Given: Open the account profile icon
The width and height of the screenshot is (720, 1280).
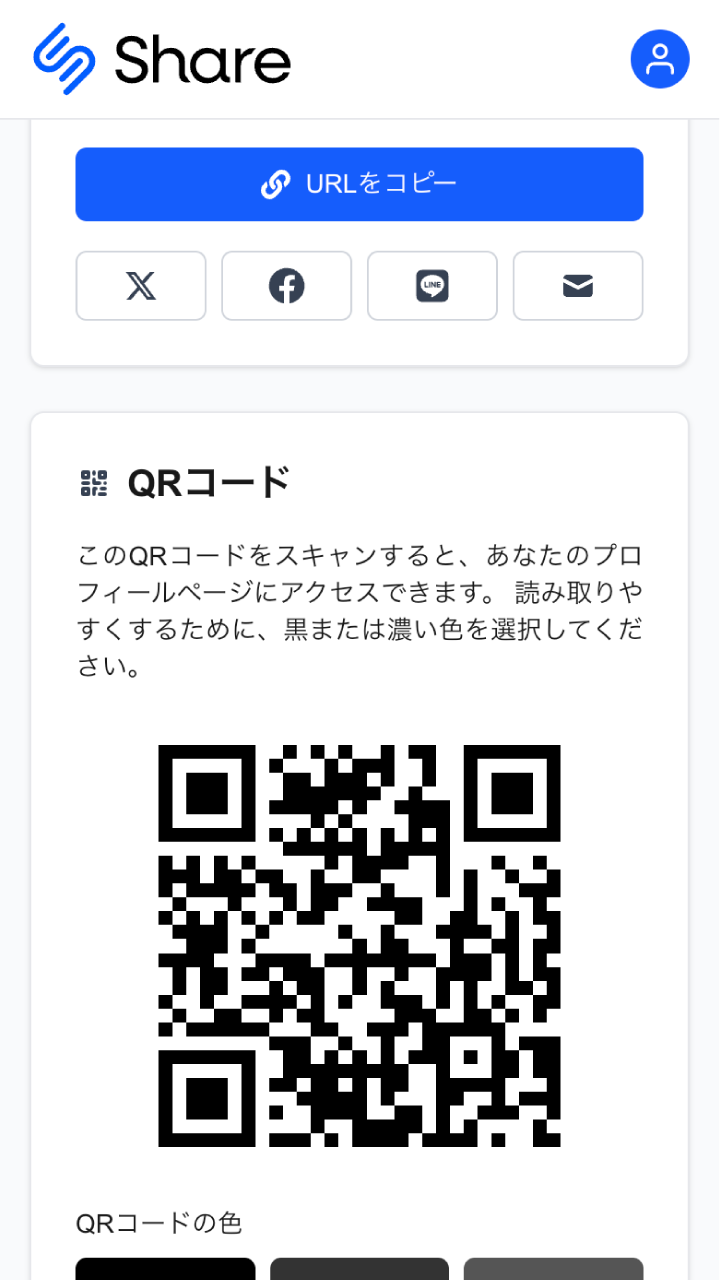Looking at the screenshot, I should point(659,59).
